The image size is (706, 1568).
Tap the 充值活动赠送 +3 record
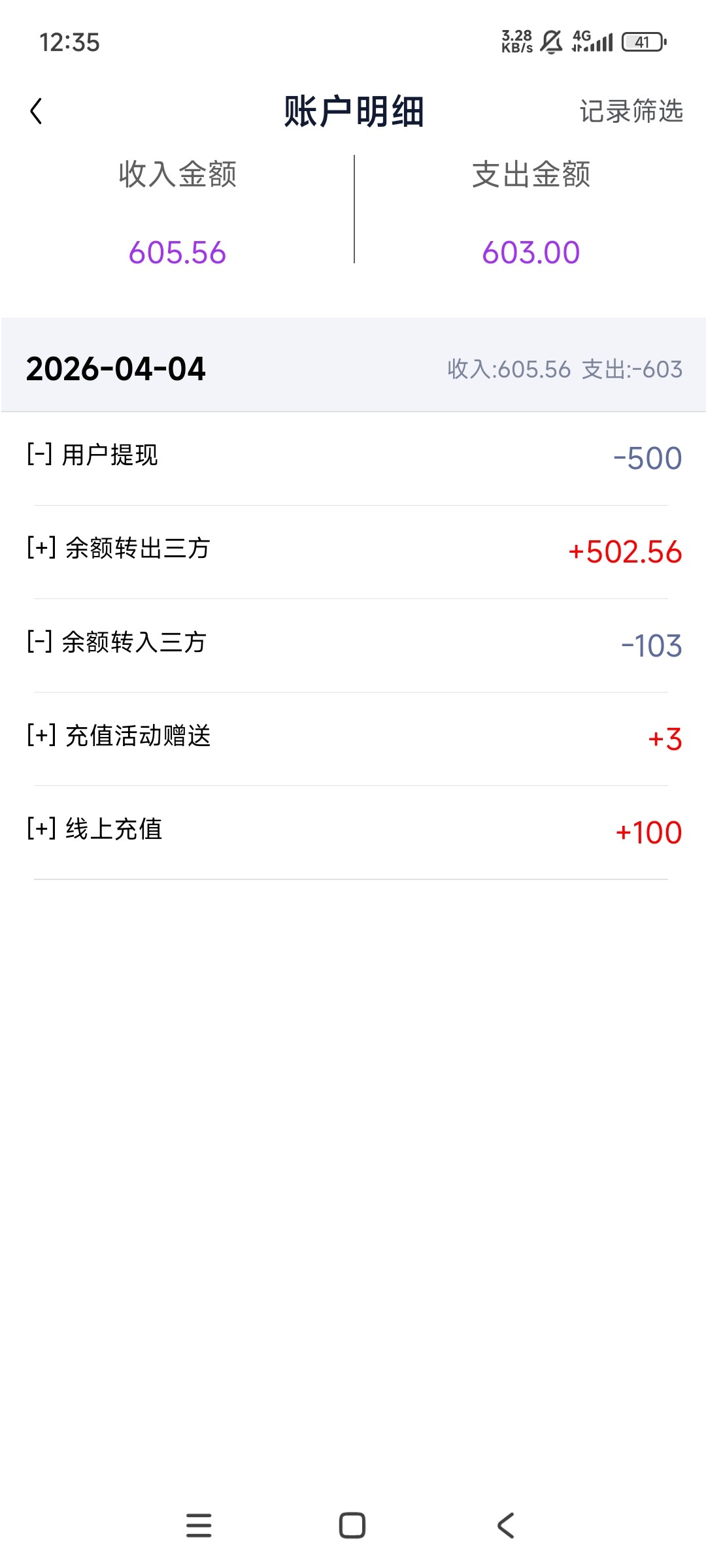pos(353,737)
